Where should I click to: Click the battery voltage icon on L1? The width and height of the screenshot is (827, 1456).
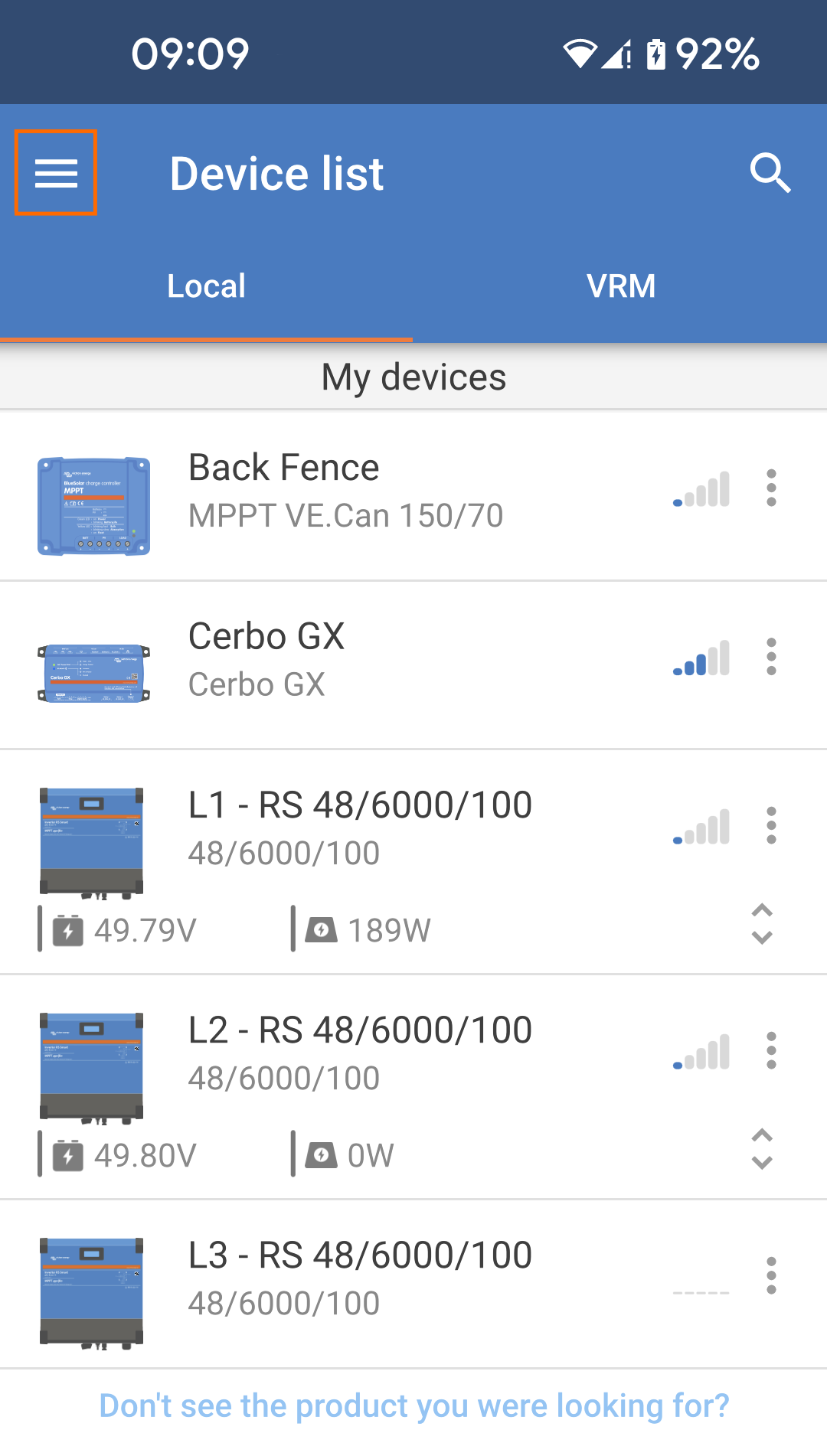(x=68, y=930)
